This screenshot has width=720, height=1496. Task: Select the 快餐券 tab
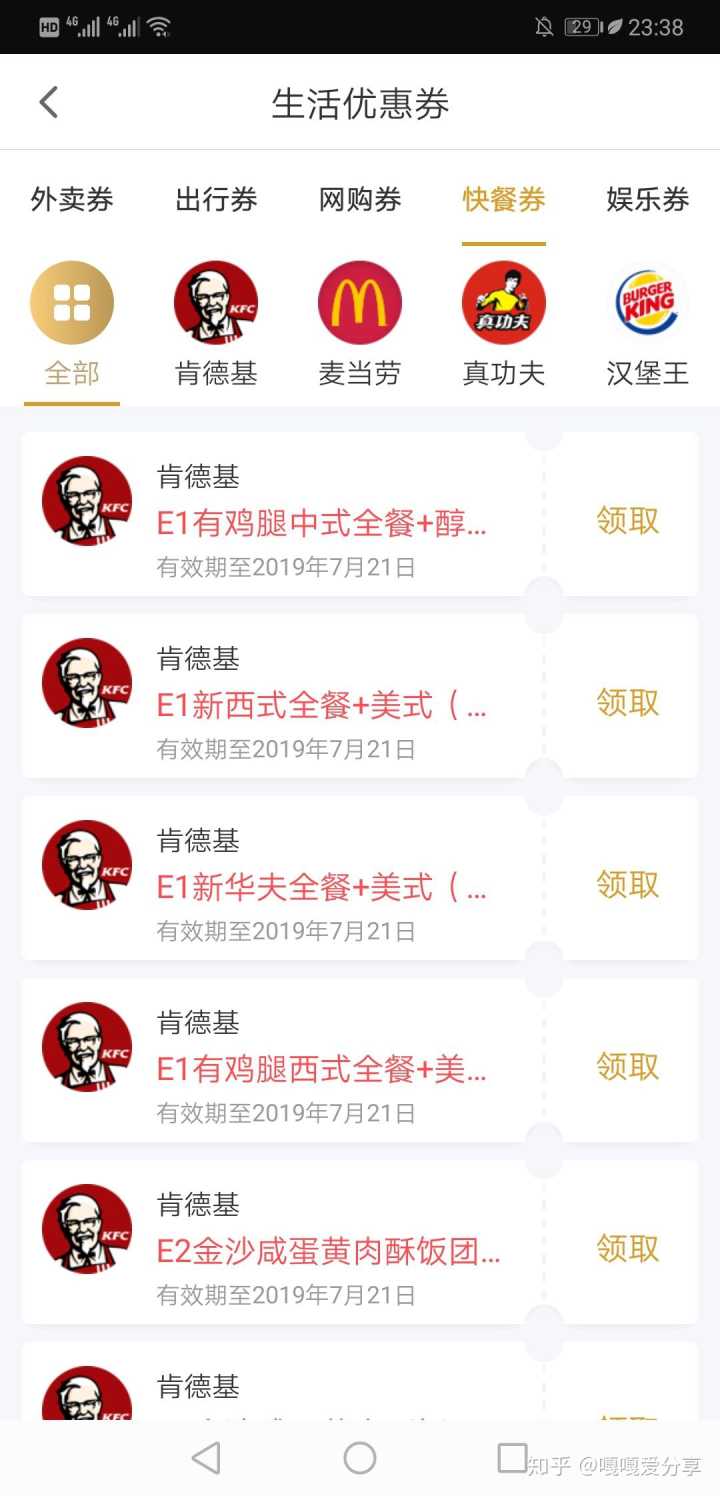(504, 200)
